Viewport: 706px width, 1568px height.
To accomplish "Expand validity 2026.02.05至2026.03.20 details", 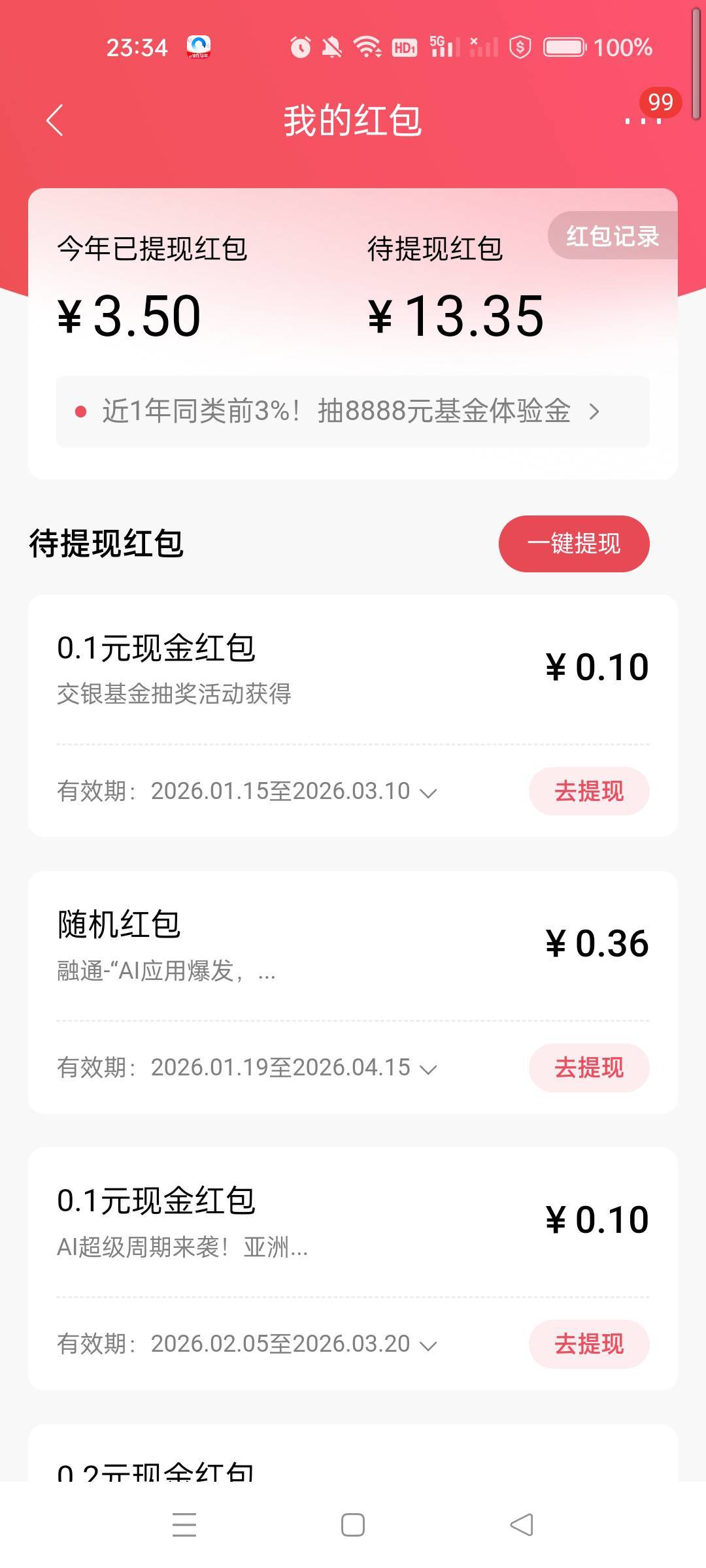I will click(x=428, y=1346).
